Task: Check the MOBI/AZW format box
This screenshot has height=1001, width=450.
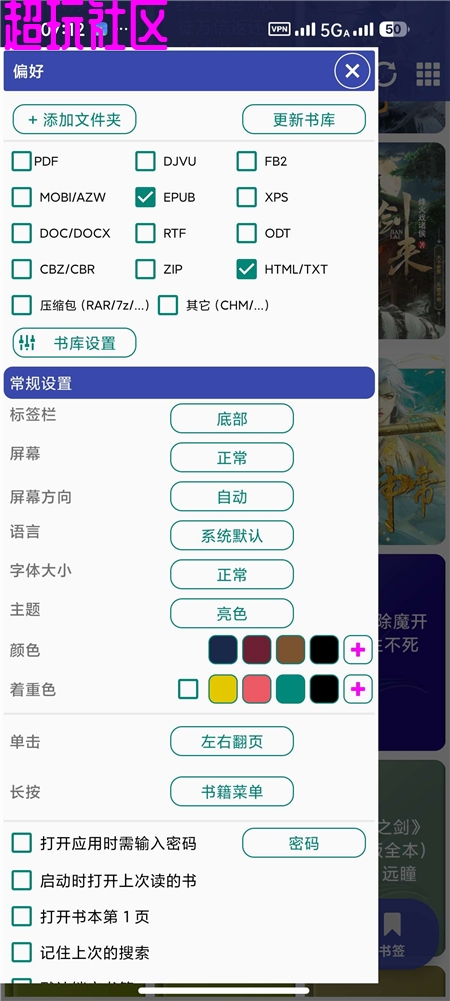Action: point(22,197)
